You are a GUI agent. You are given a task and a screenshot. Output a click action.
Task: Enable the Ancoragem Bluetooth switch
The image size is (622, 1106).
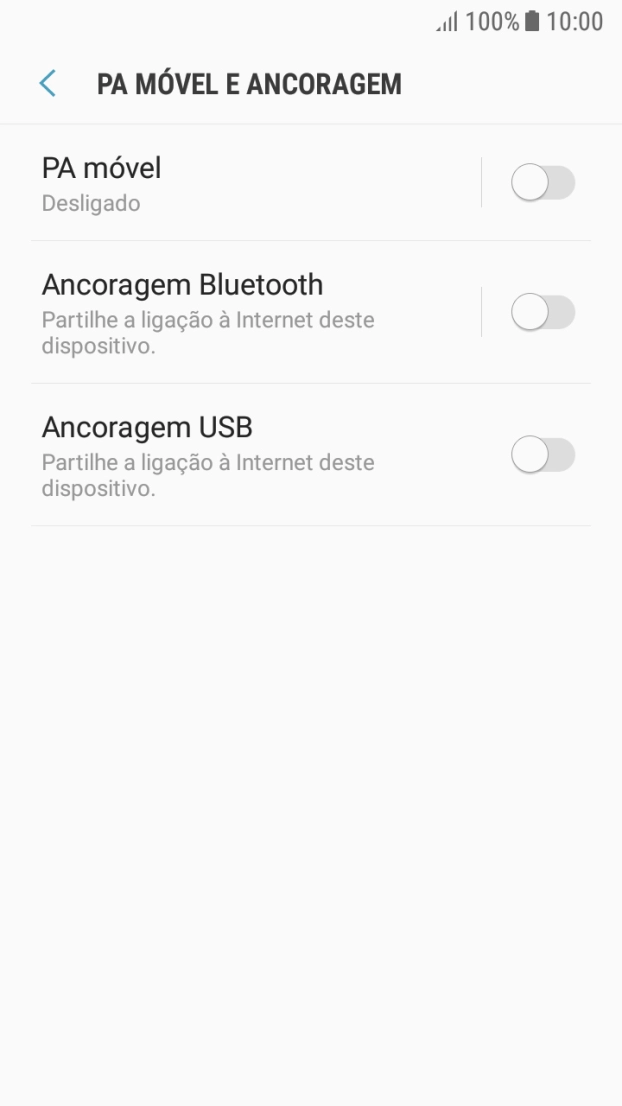[x=542, y=313]
